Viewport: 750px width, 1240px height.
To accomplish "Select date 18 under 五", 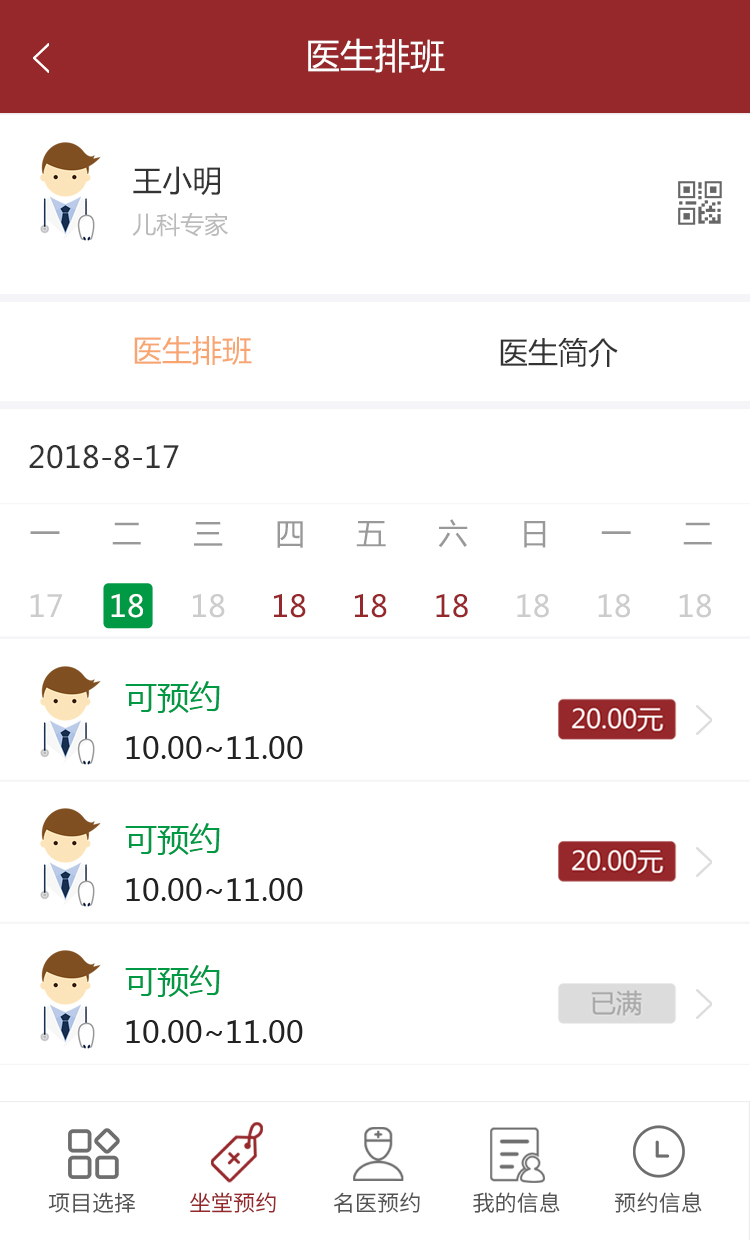I will 370,605.
